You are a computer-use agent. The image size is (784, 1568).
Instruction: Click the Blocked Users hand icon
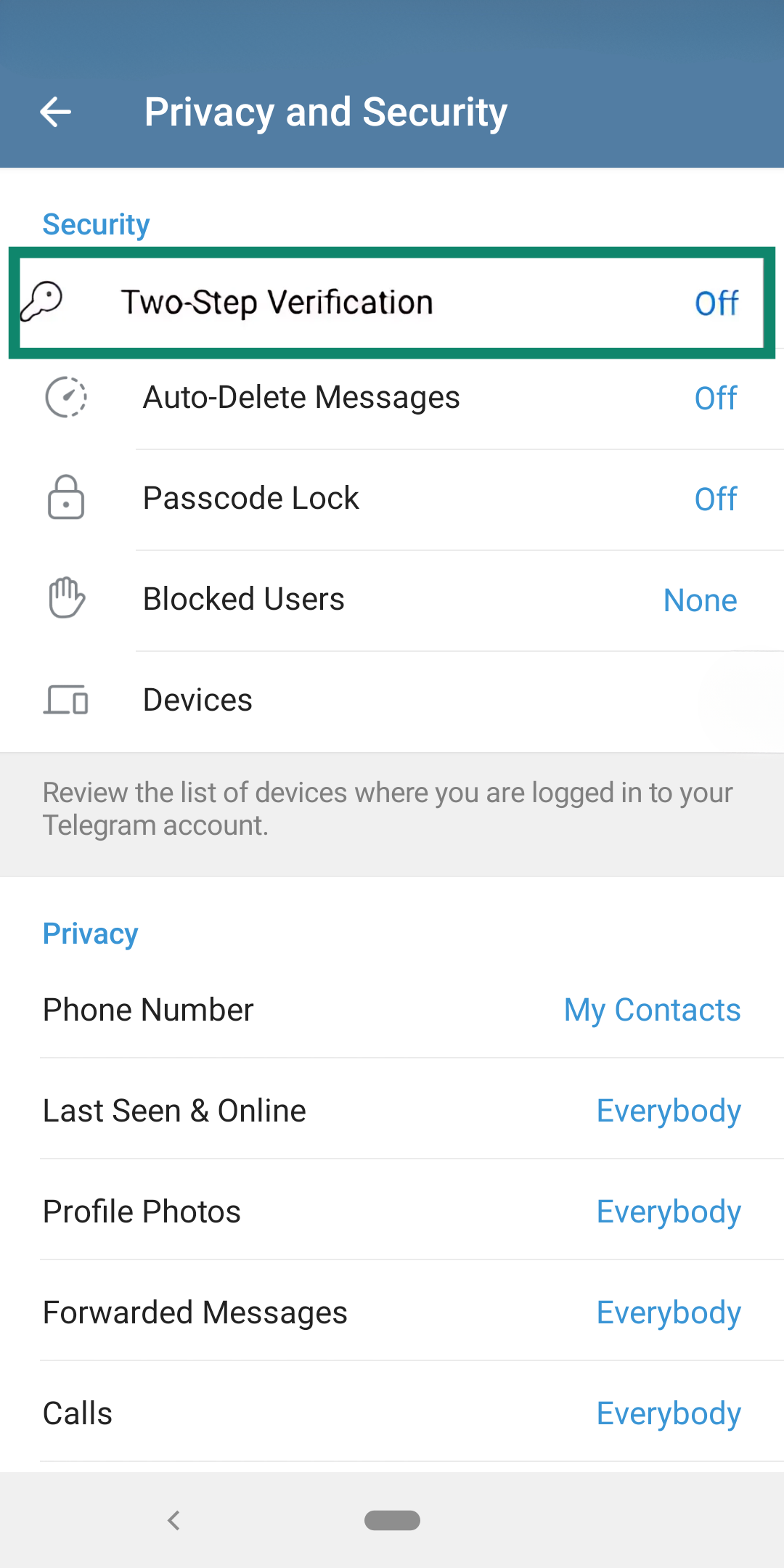pos(66,597)
